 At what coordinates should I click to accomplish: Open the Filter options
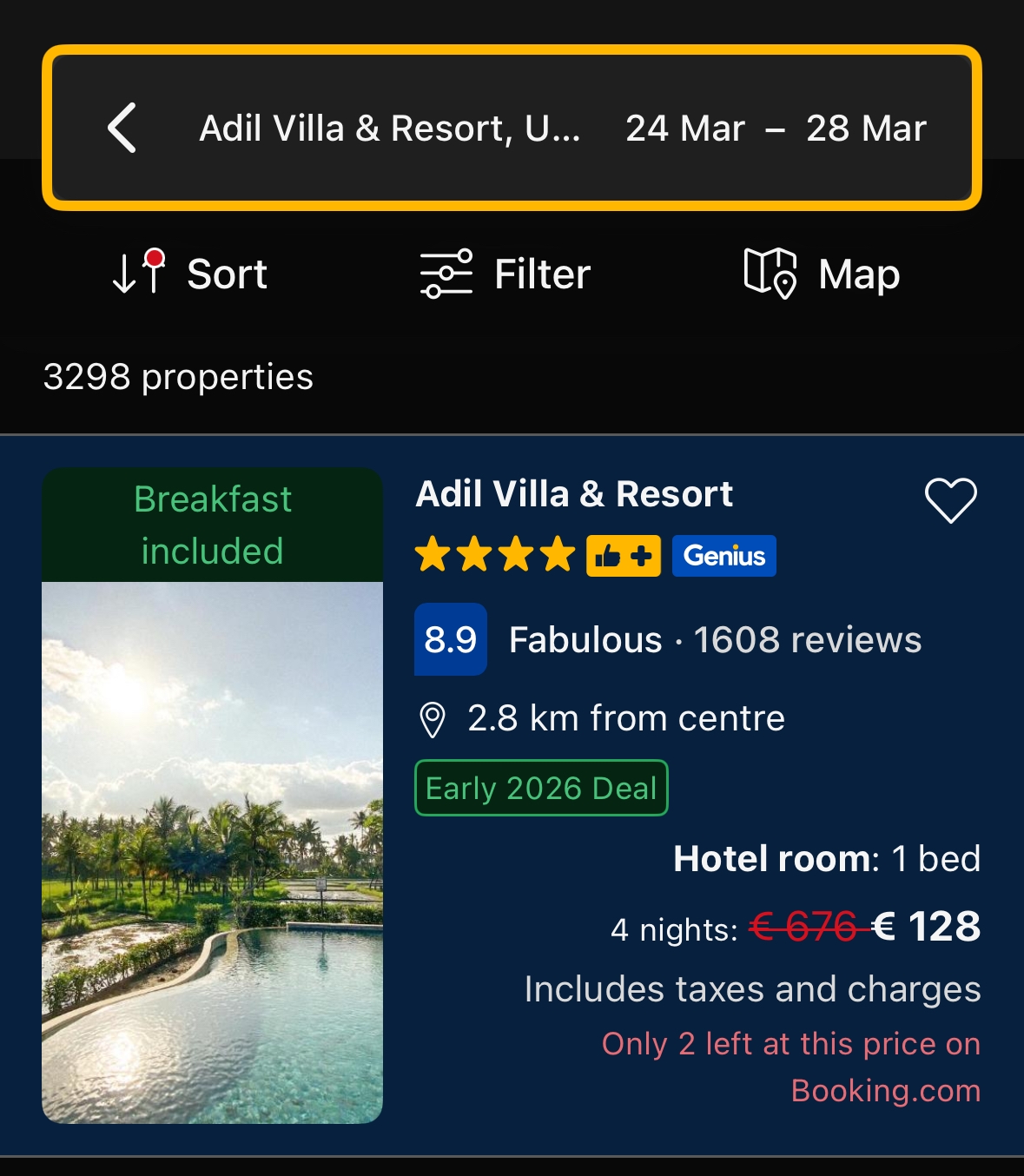coord(505,274)
